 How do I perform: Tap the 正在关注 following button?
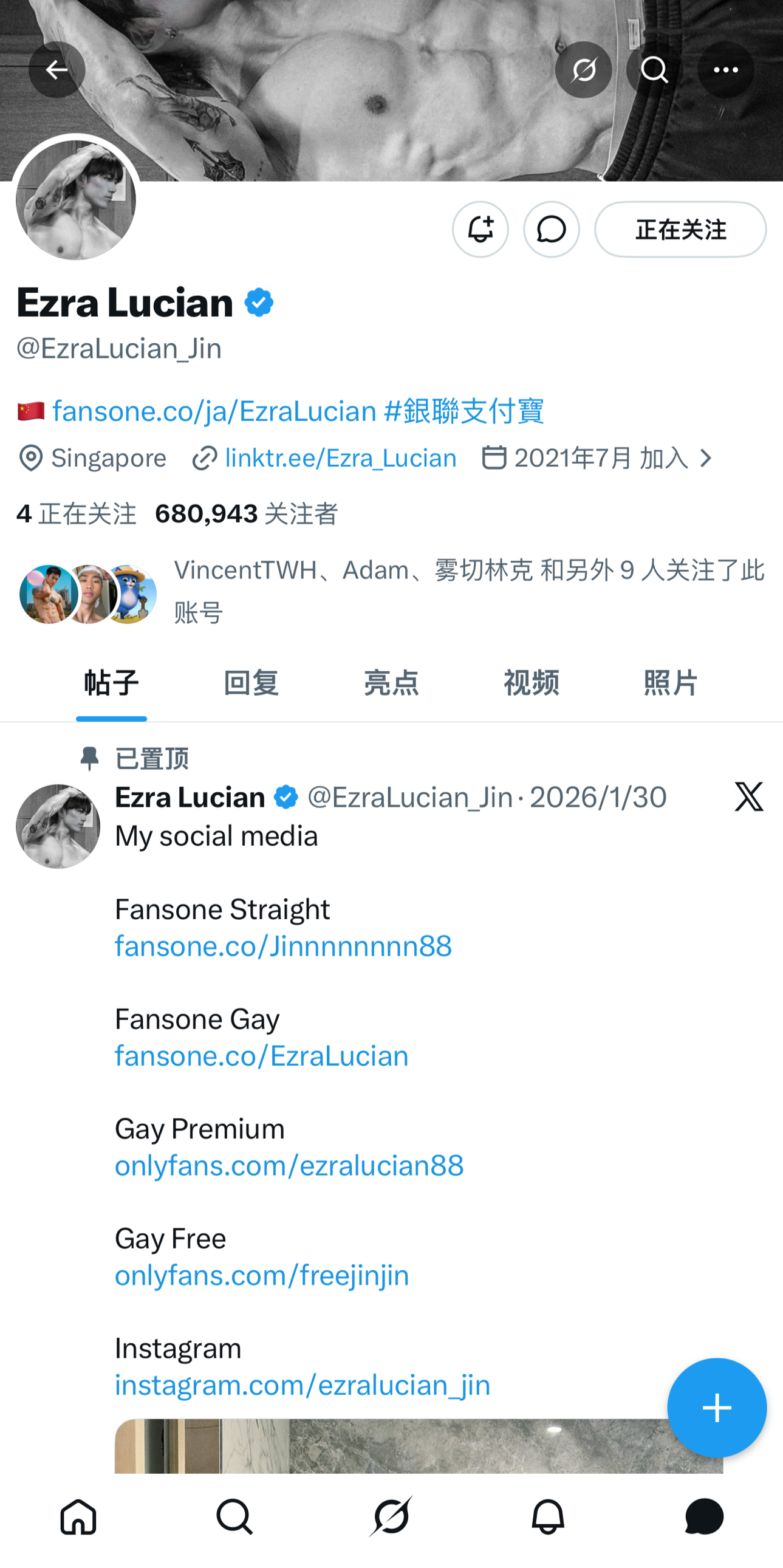680,230
